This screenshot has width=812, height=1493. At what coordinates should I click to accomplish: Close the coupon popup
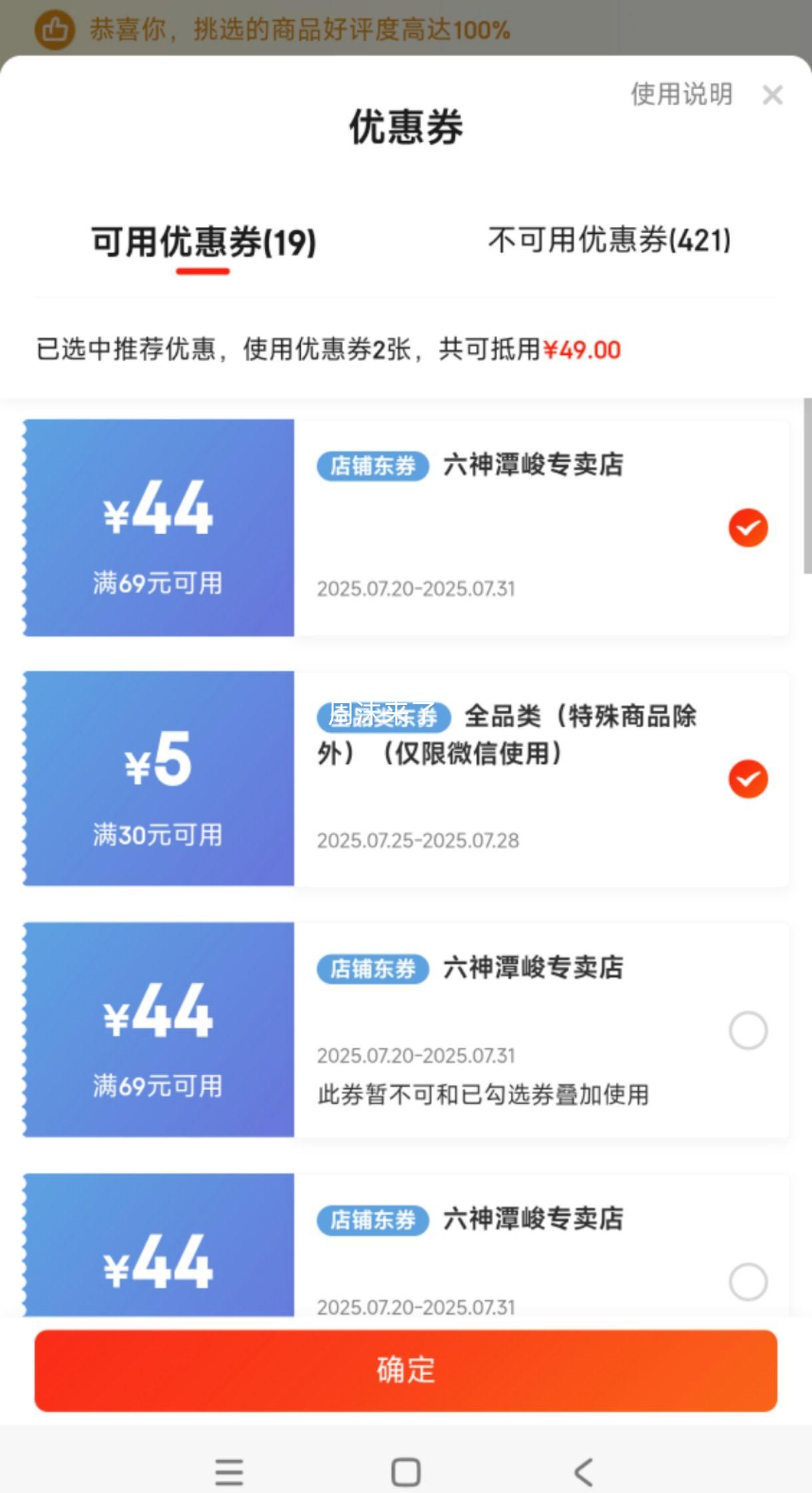click(x=772, y=95)
